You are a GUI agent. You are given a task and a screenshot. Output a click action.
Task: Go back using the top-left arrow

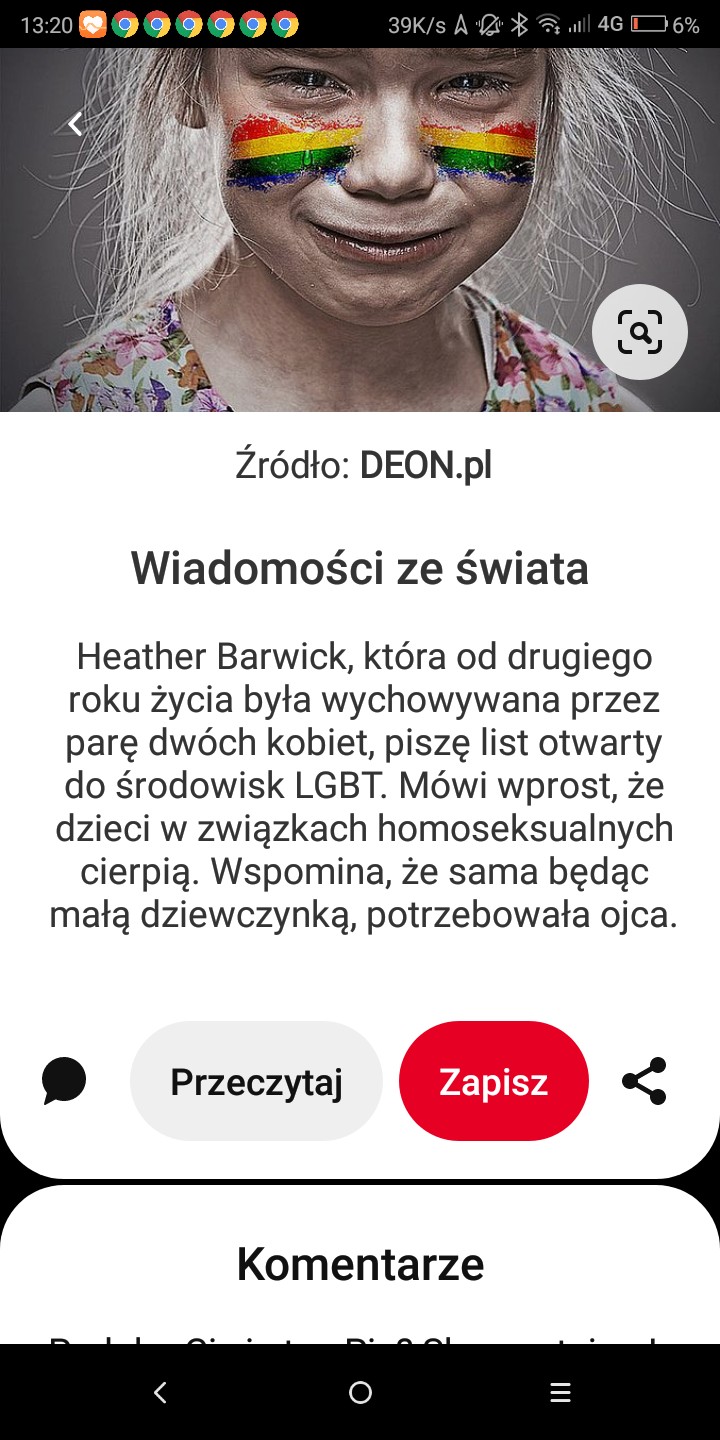click(x=75, y=124)
